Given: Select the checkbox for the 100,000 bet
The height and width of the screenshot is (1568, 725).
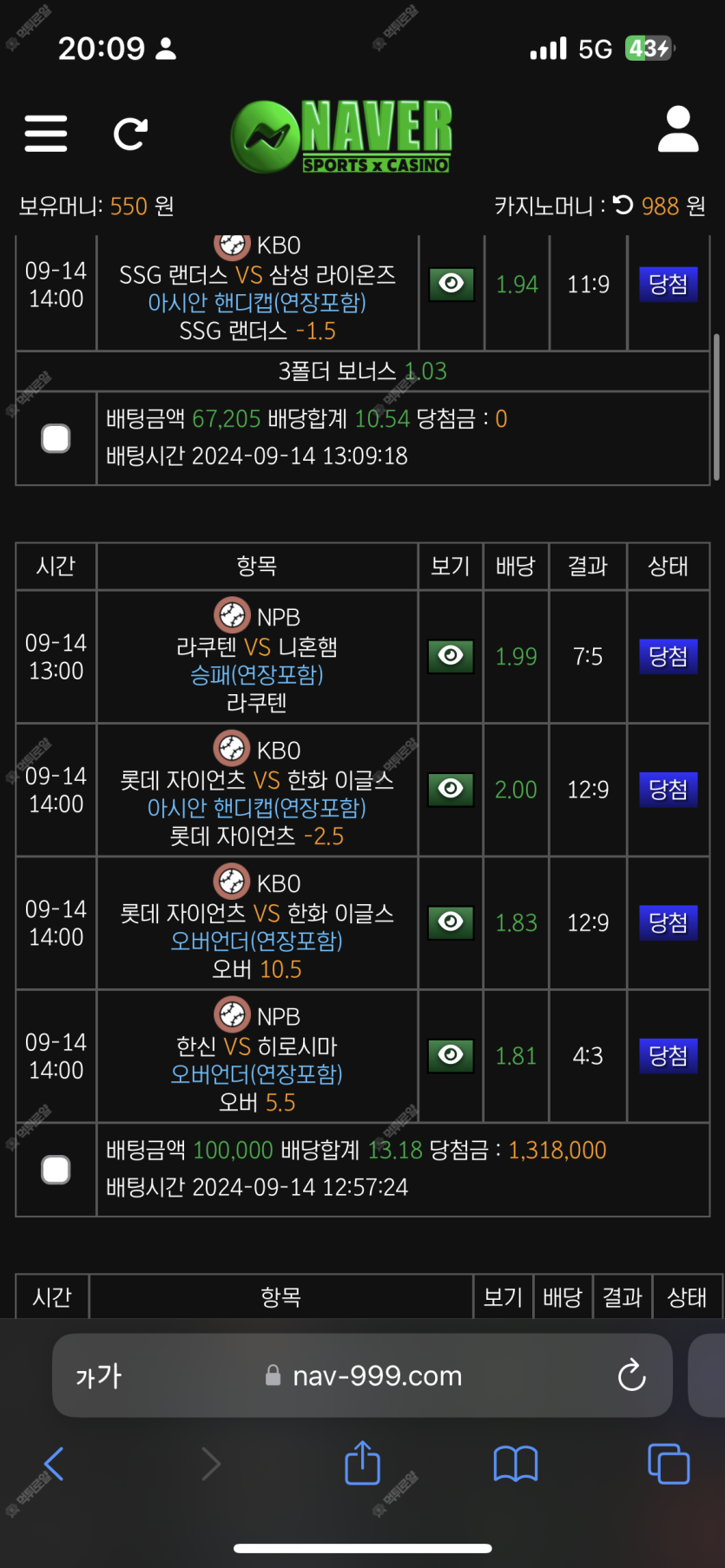Looking at the screenshot, I should tap(56, 1170).
